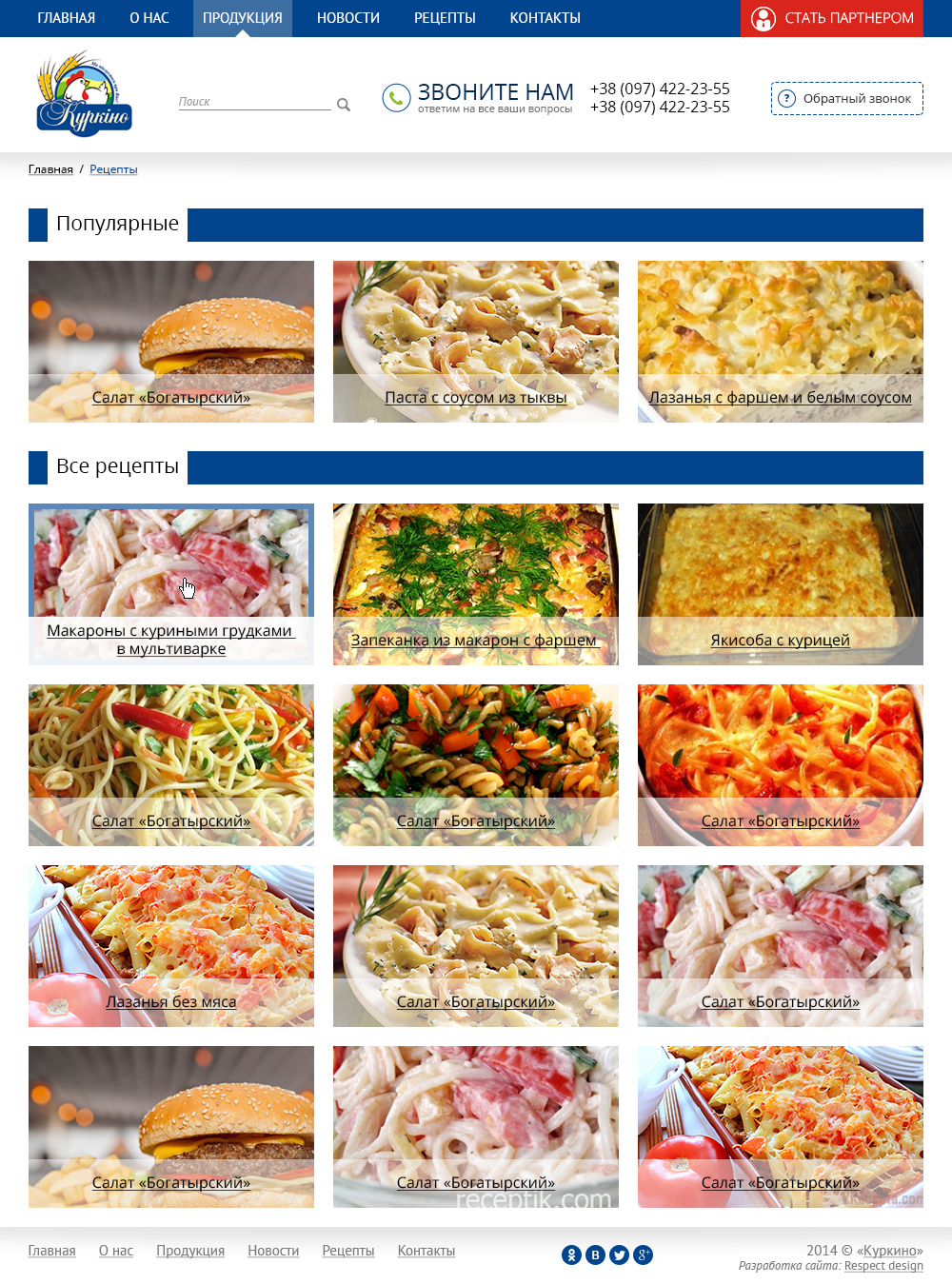Focus the Поиск search field
952x1284 pixels.
point(252,102)
